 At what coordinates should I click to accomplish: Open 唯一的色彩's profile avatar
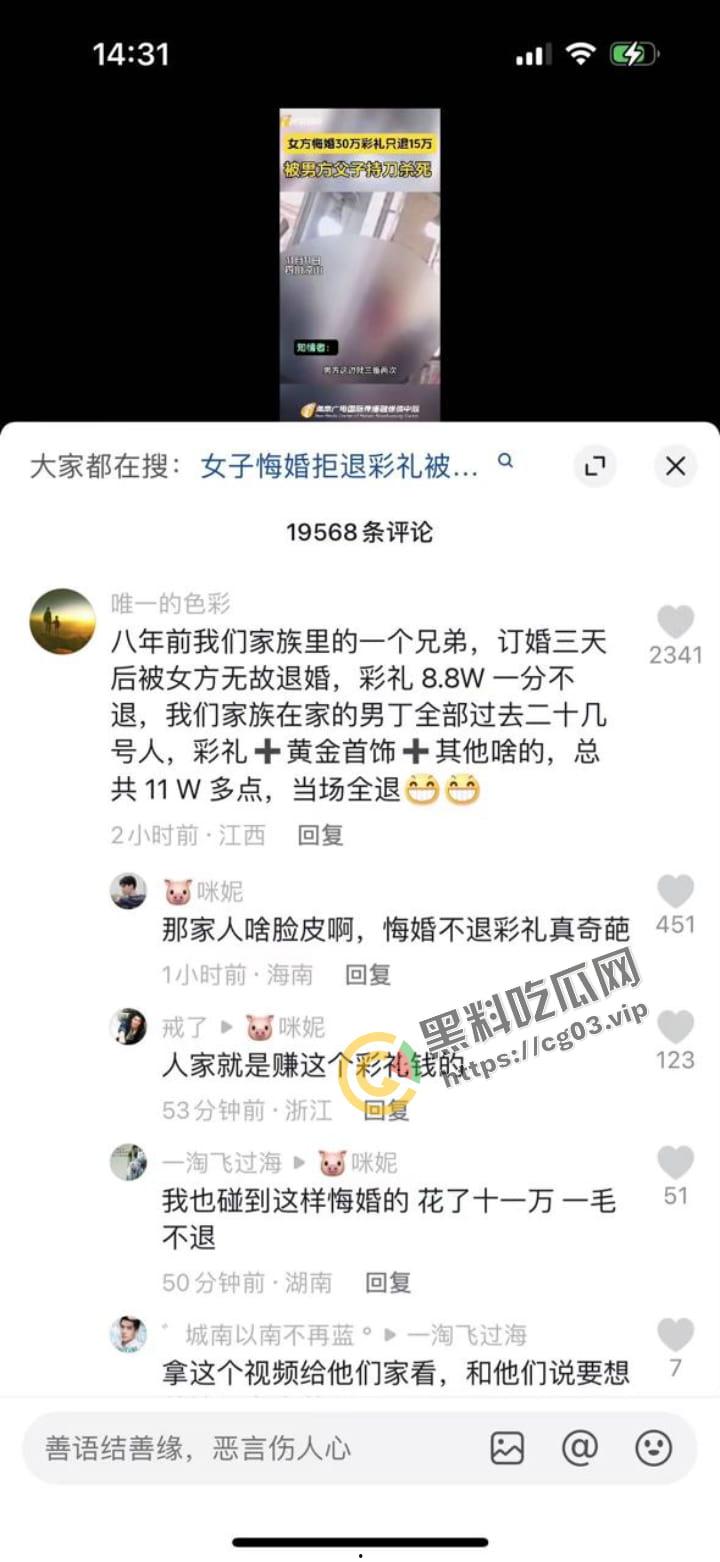[x=63, y=621]
